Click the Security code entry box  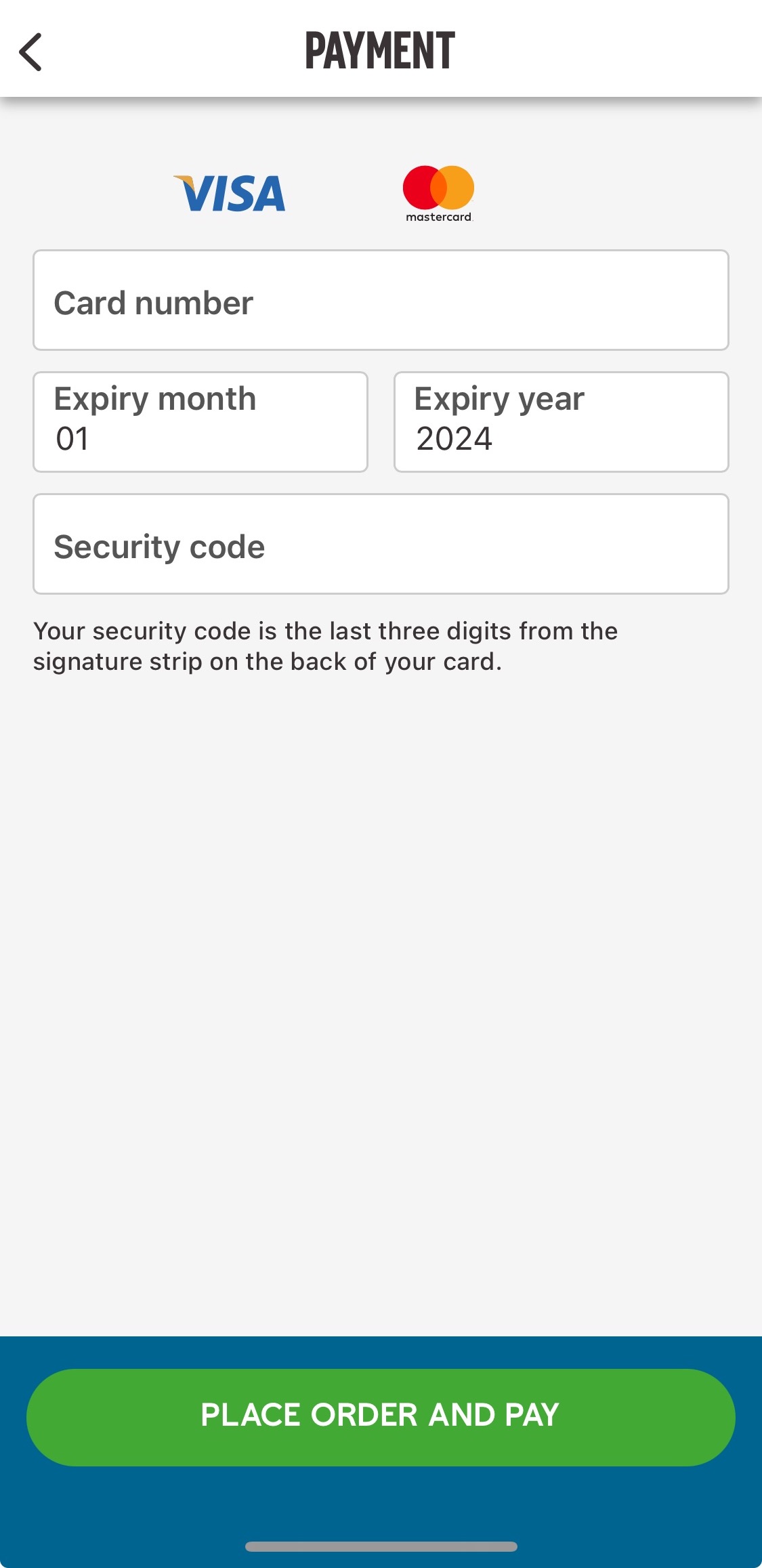point(381,544)
